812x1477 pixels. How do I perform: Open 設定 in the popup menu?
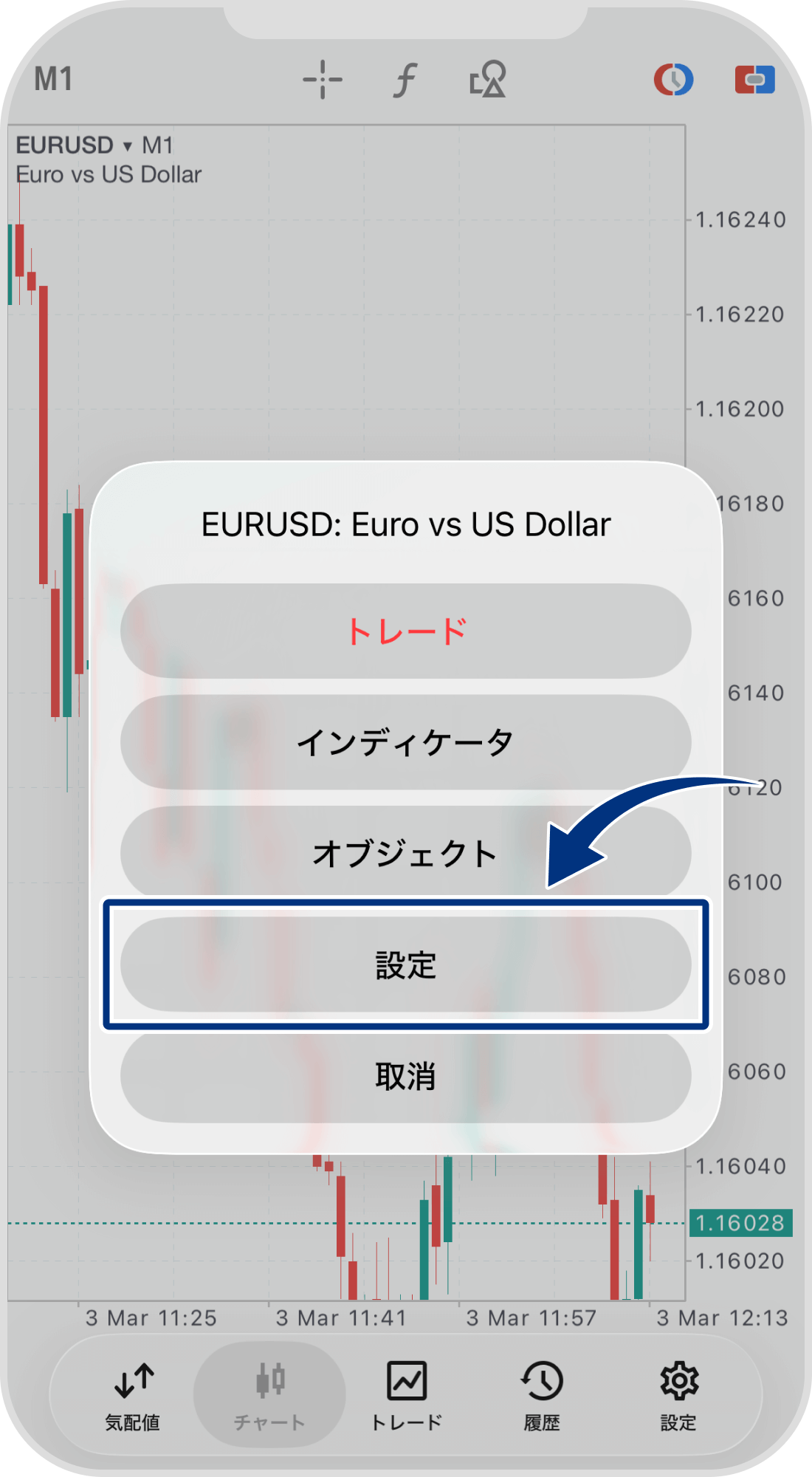(405, 964)
